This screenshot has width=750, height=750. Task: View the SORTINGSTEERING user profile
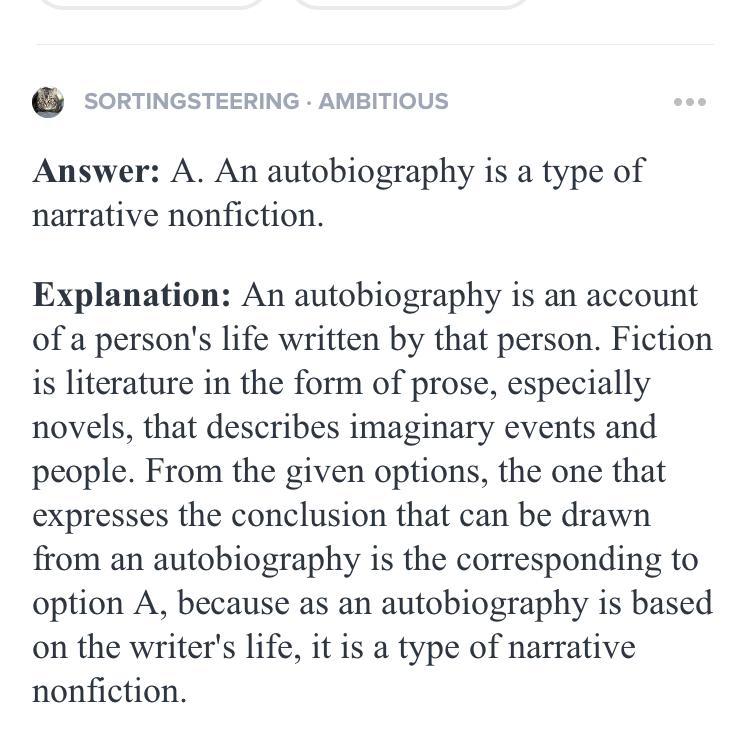(191, 102)
